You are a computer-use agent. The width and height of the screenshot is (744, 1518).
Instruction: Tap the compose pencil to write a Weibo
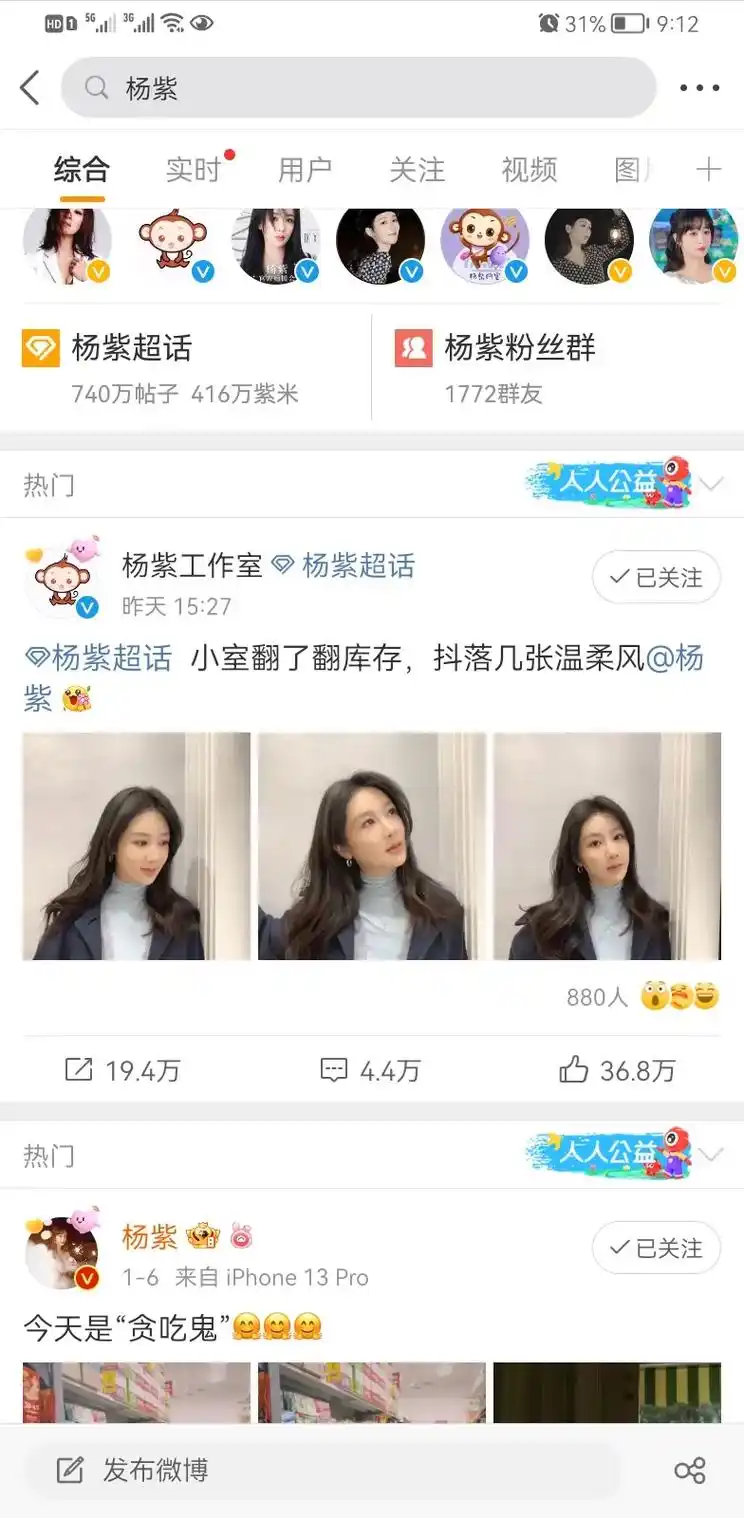pyautogui.click(x=68, y=1470)
